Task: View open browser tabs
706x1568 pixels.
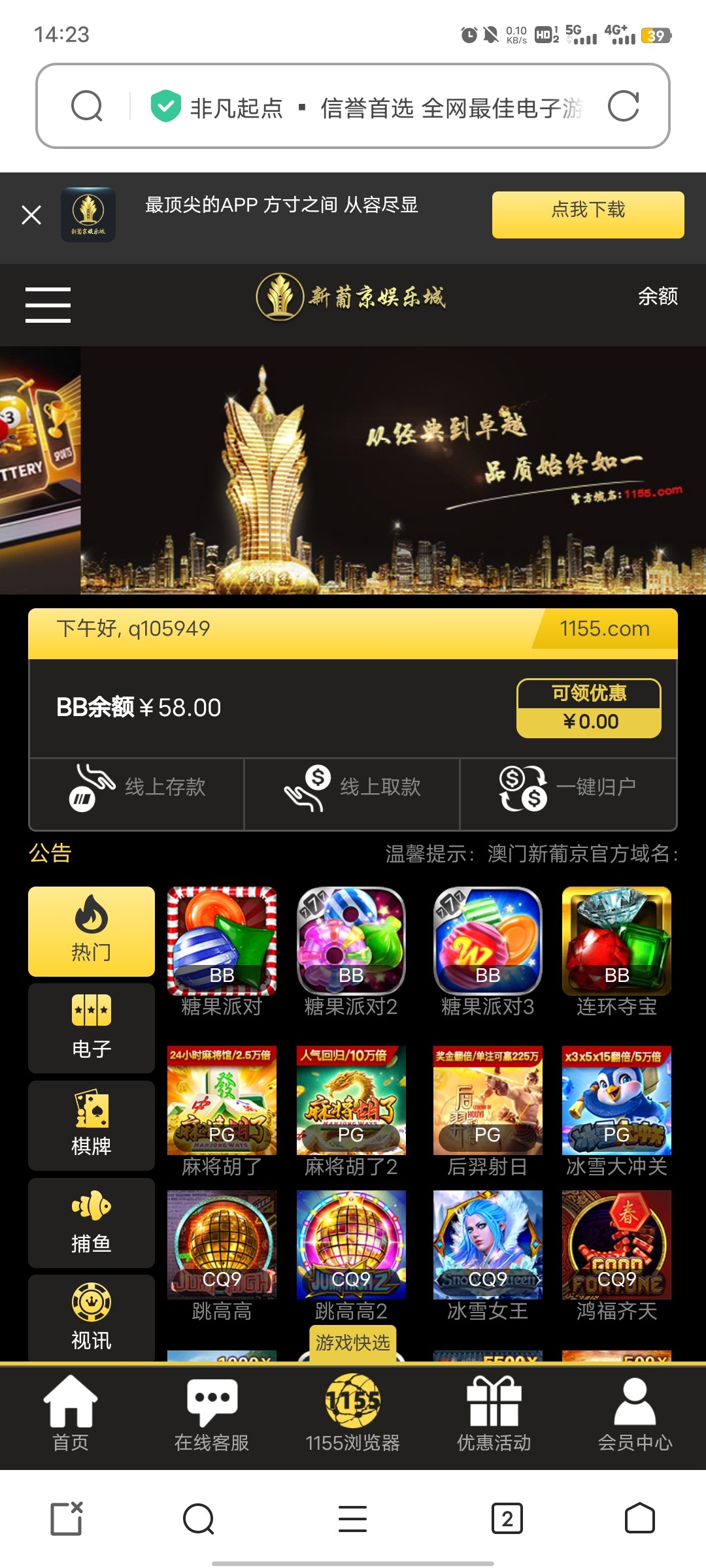Action: (507, 1518)
